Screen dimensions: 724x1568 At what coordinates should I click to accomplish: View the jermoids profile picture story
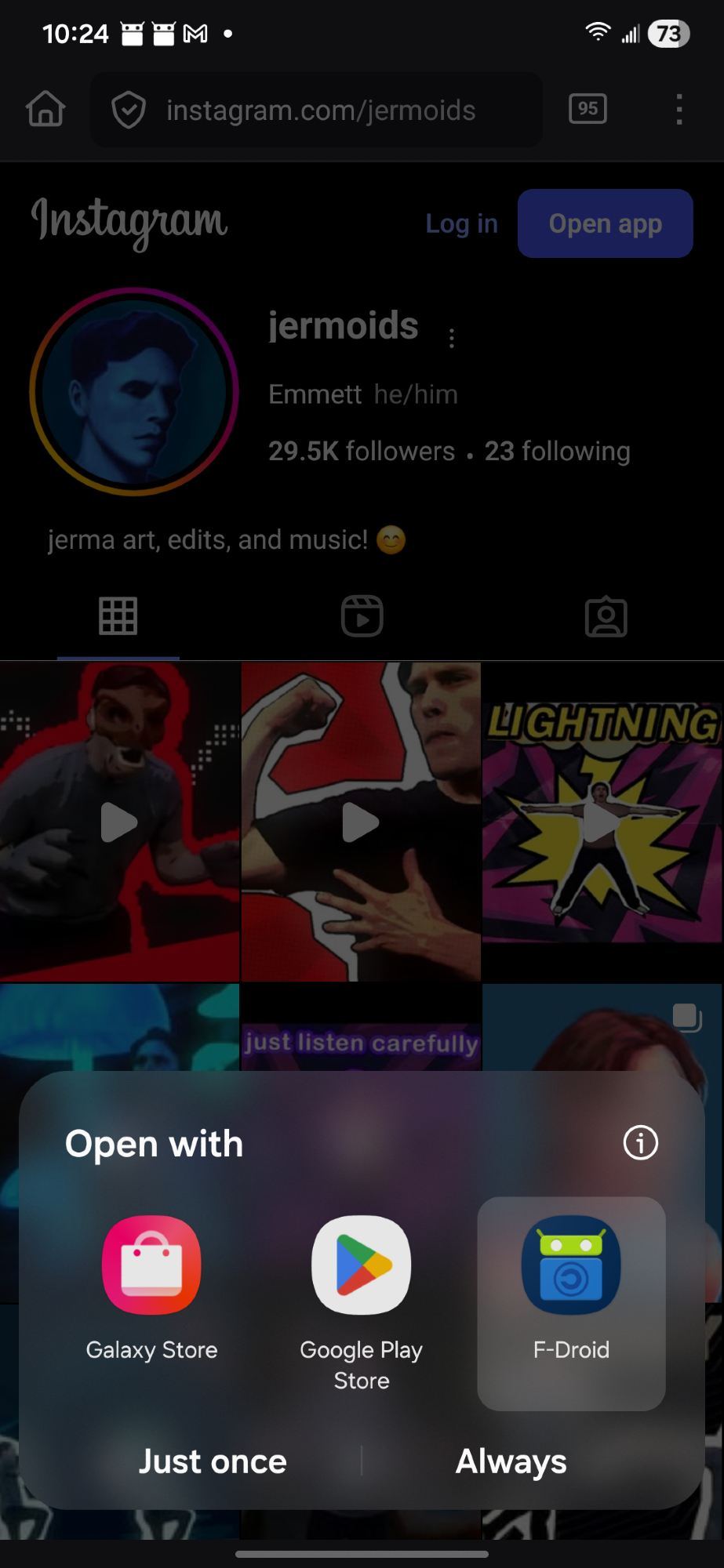click(x=134, y=392)
